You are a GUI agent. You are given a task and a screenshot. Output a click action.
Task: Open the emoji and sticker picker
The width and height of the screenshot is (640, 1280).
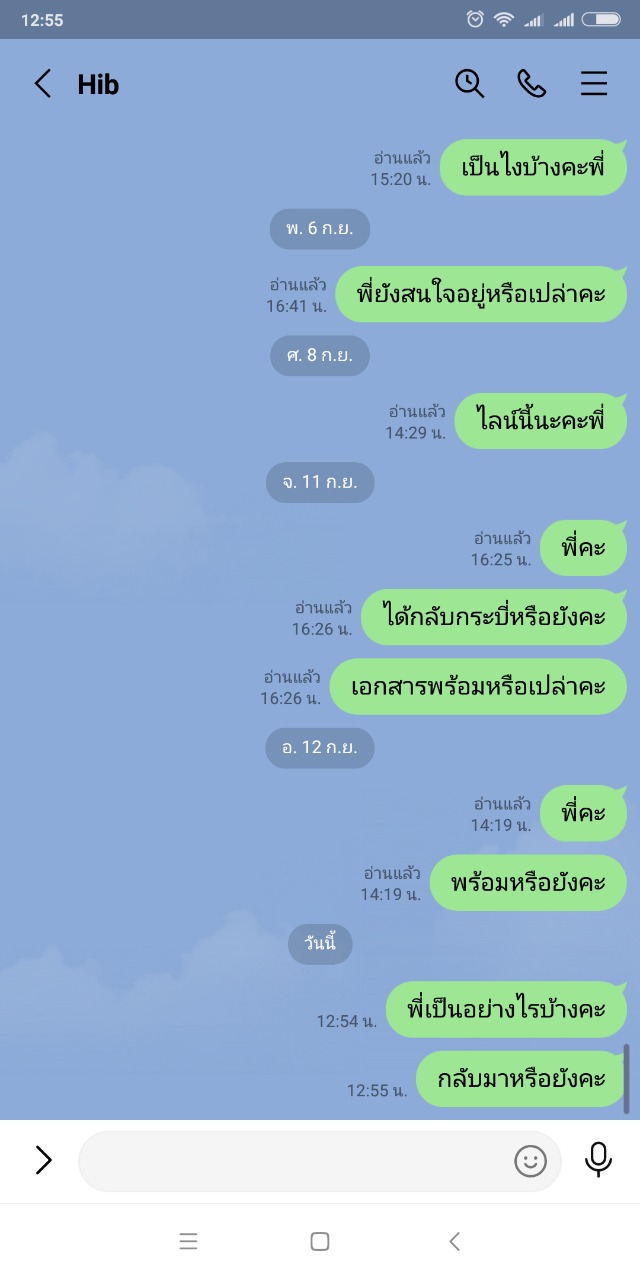(x=530, y=1161)
